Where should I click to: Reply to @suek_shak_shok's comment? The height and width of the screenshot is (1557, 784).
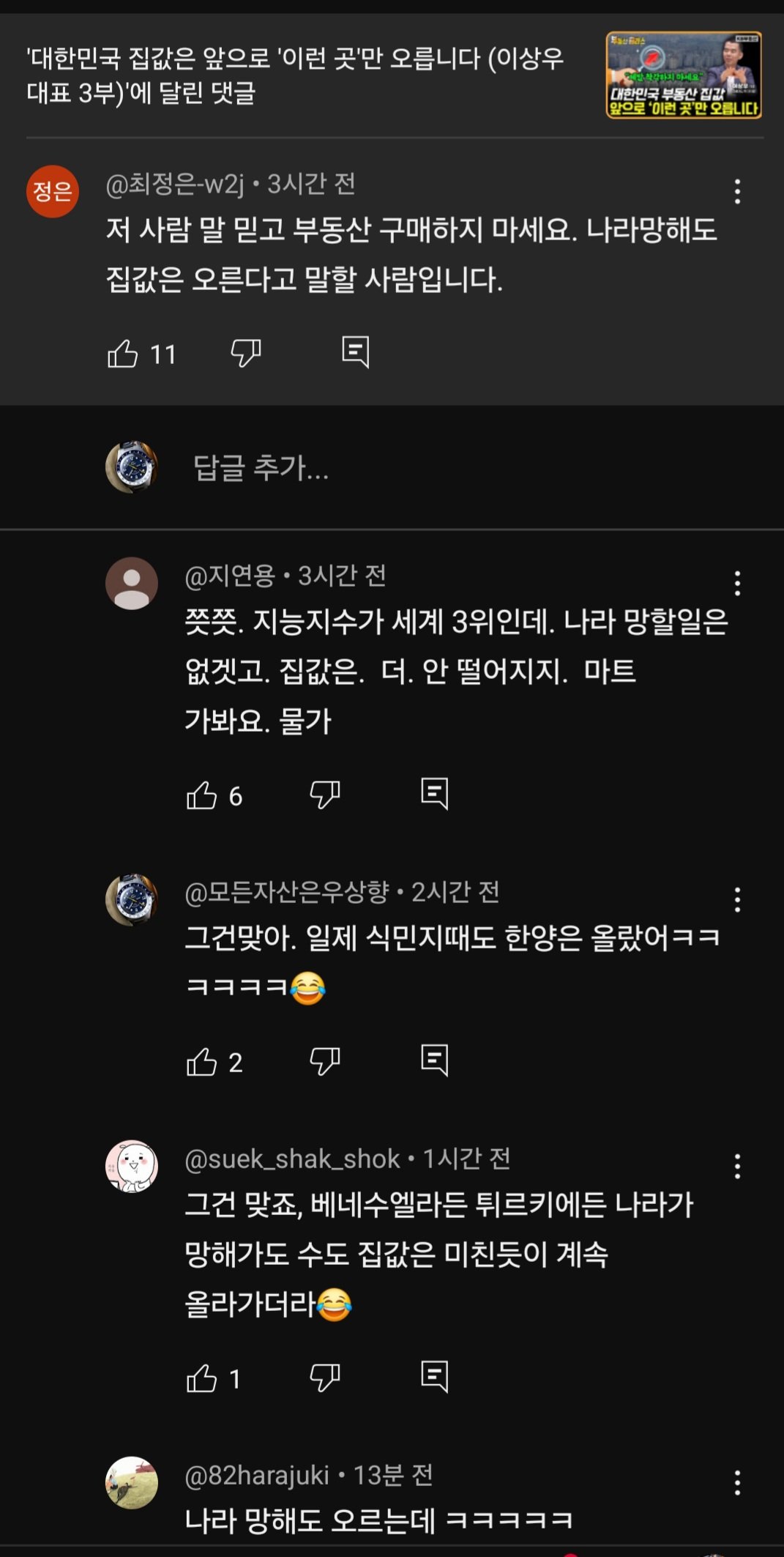(434, 1378)
